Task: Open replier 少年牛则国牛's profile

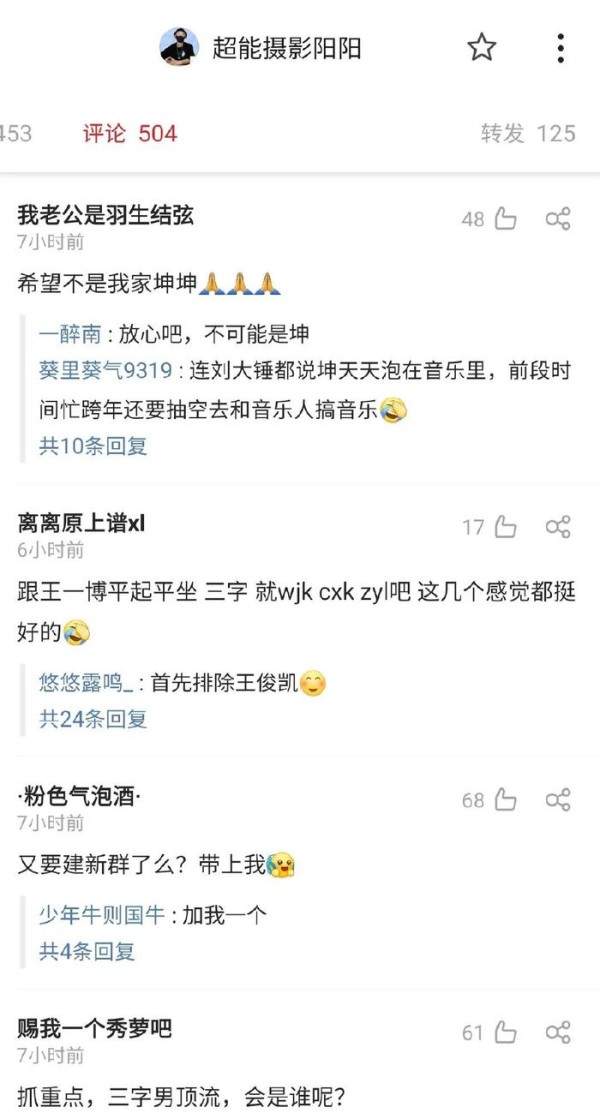Action: click(101, 914)
